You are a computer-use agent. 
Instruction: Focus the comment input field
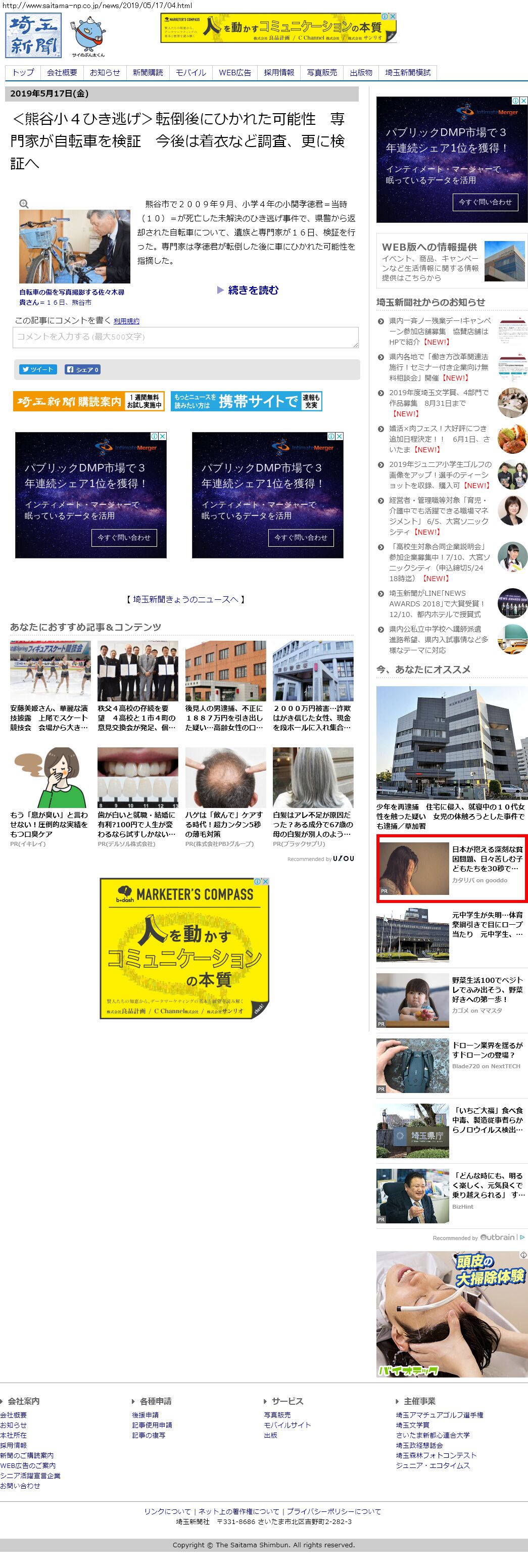(x=185, y=337)
